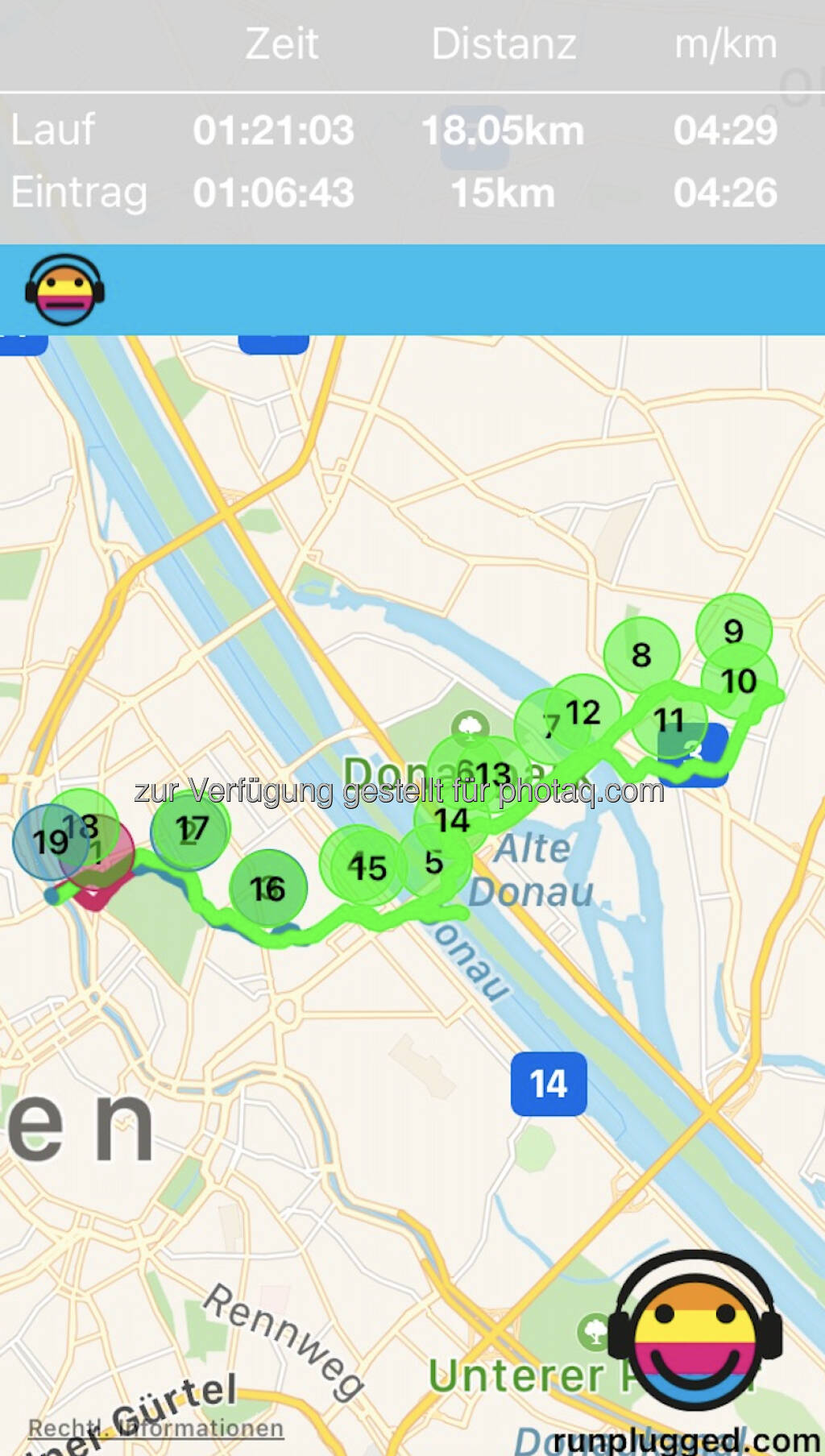Viewport: 825px width, 1456px height.
Task: Select kilometer marker 9 on the route
Action: 733,632
